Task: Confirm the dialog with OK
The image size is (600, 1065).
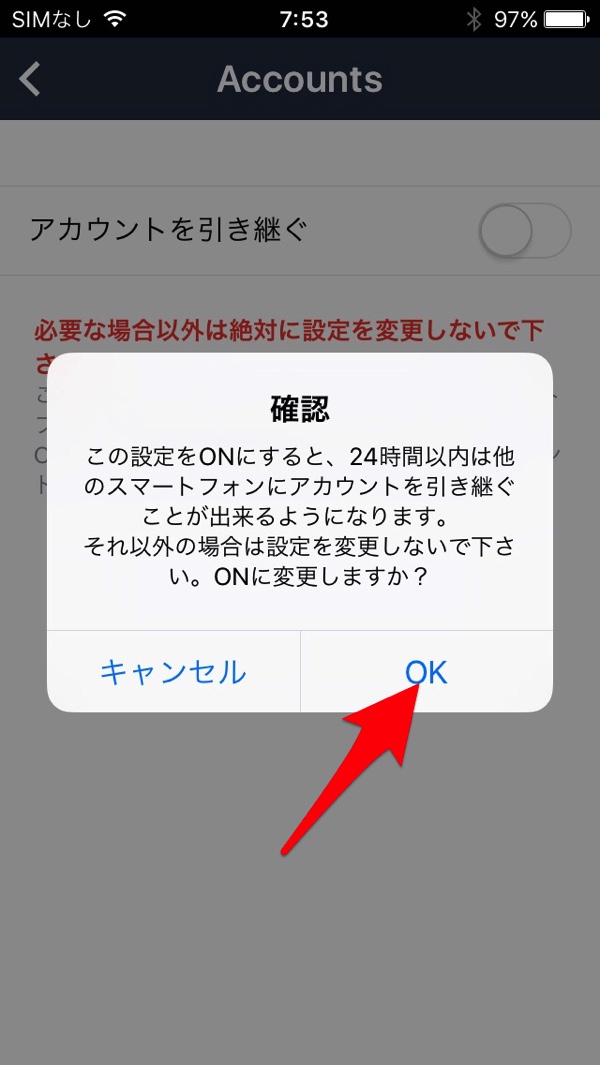Action: (426, 672)
